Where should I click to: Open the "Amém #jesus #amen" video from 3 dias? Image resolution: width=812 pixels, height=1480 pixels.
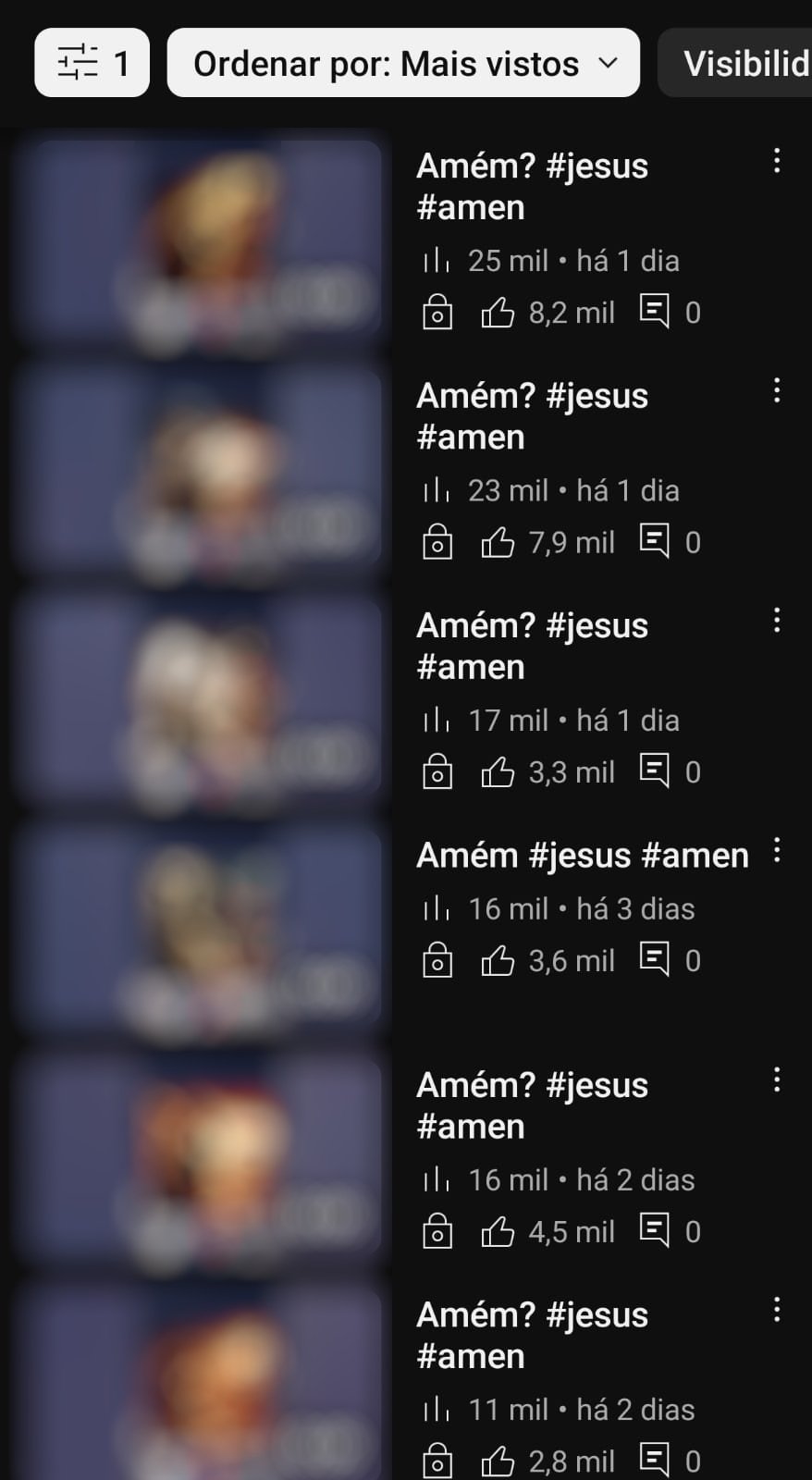tap(583, 856)
